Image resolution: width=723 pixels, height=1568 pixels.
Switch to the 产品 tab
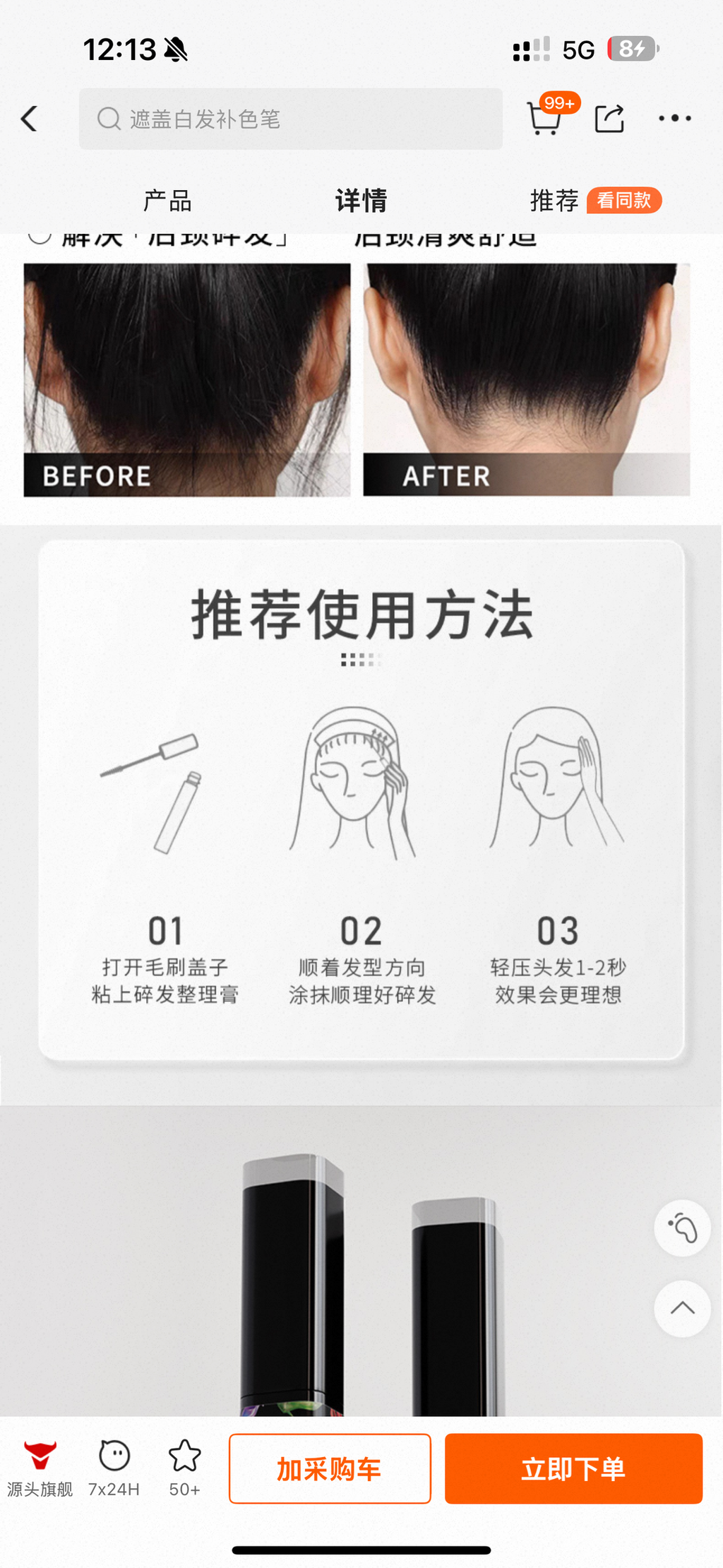click(x=167, y=201)
